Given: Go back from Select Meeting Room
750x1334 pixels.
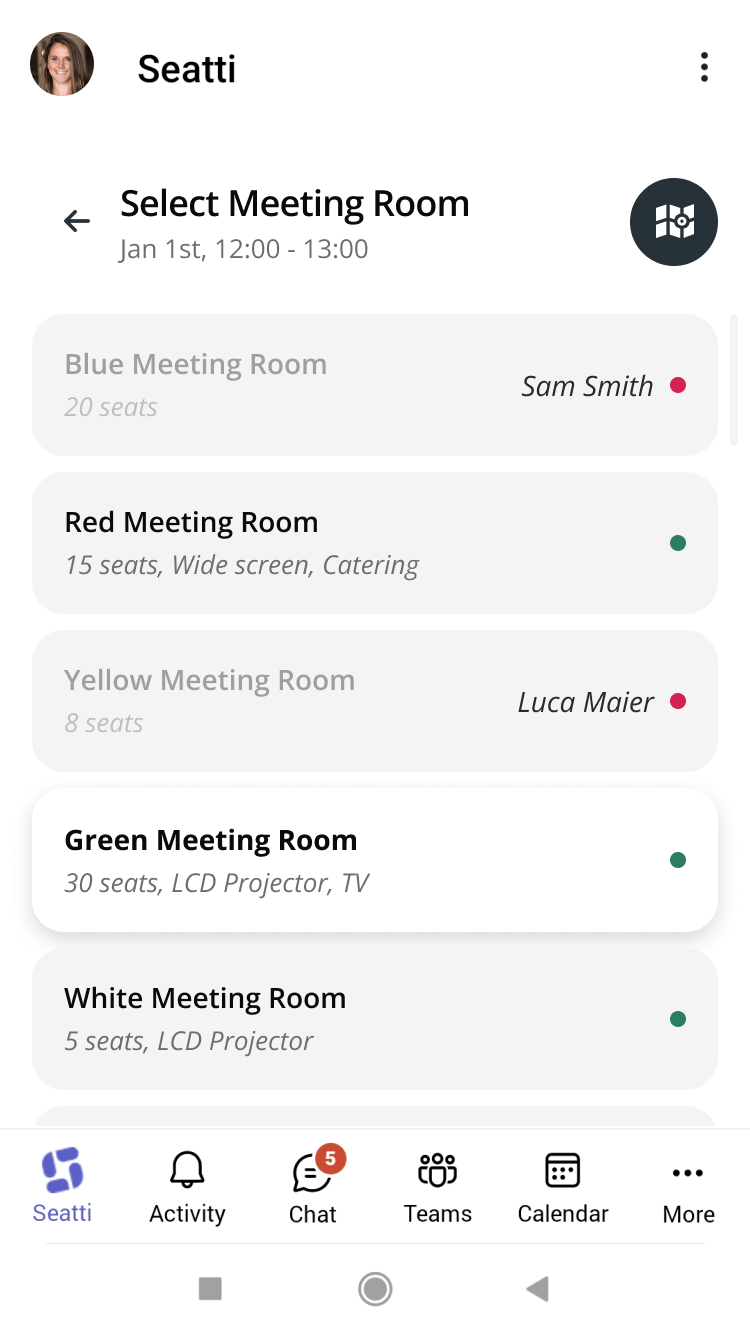Looking at the screenshot, I should coord(77,221).
